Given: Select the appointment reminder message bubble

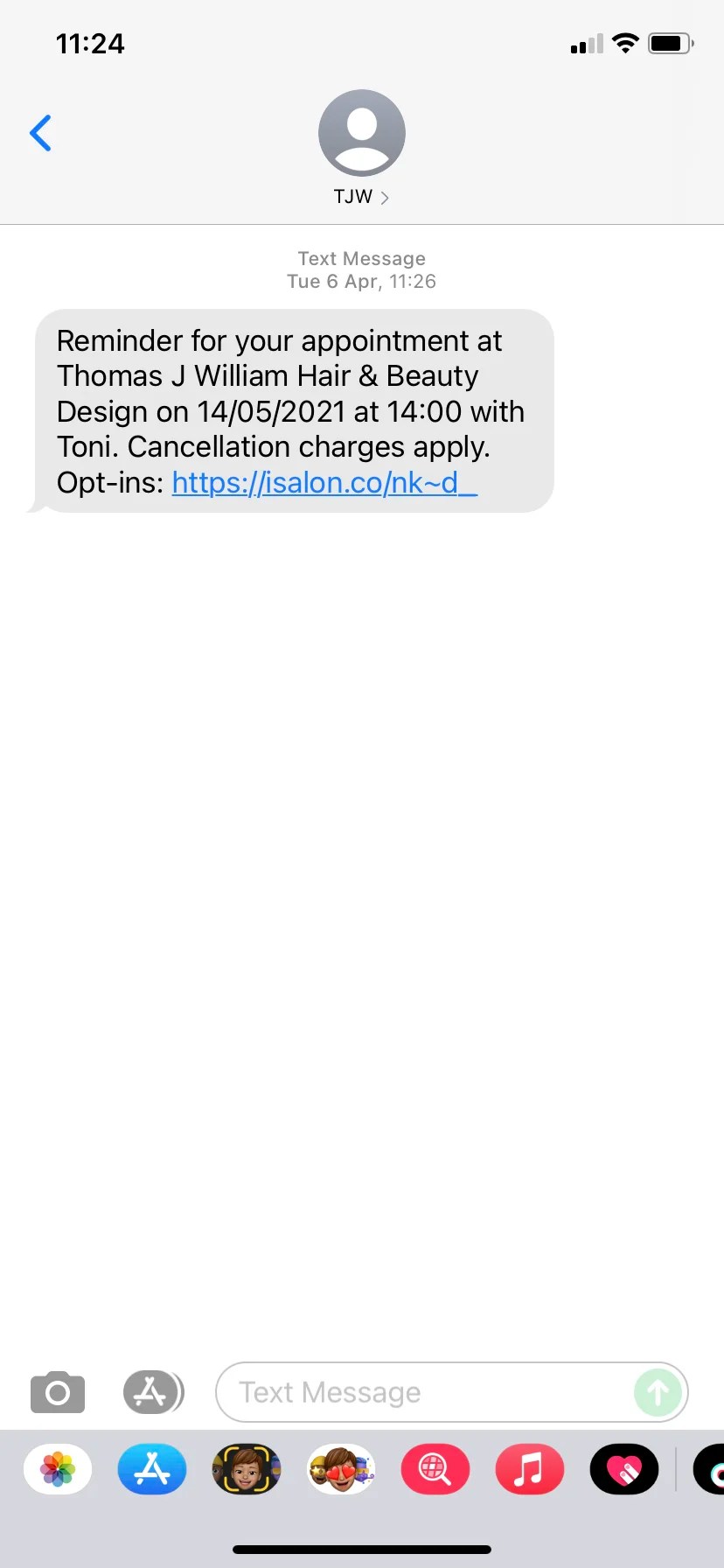Looking at the screenshot, I should tap(294, 411).
